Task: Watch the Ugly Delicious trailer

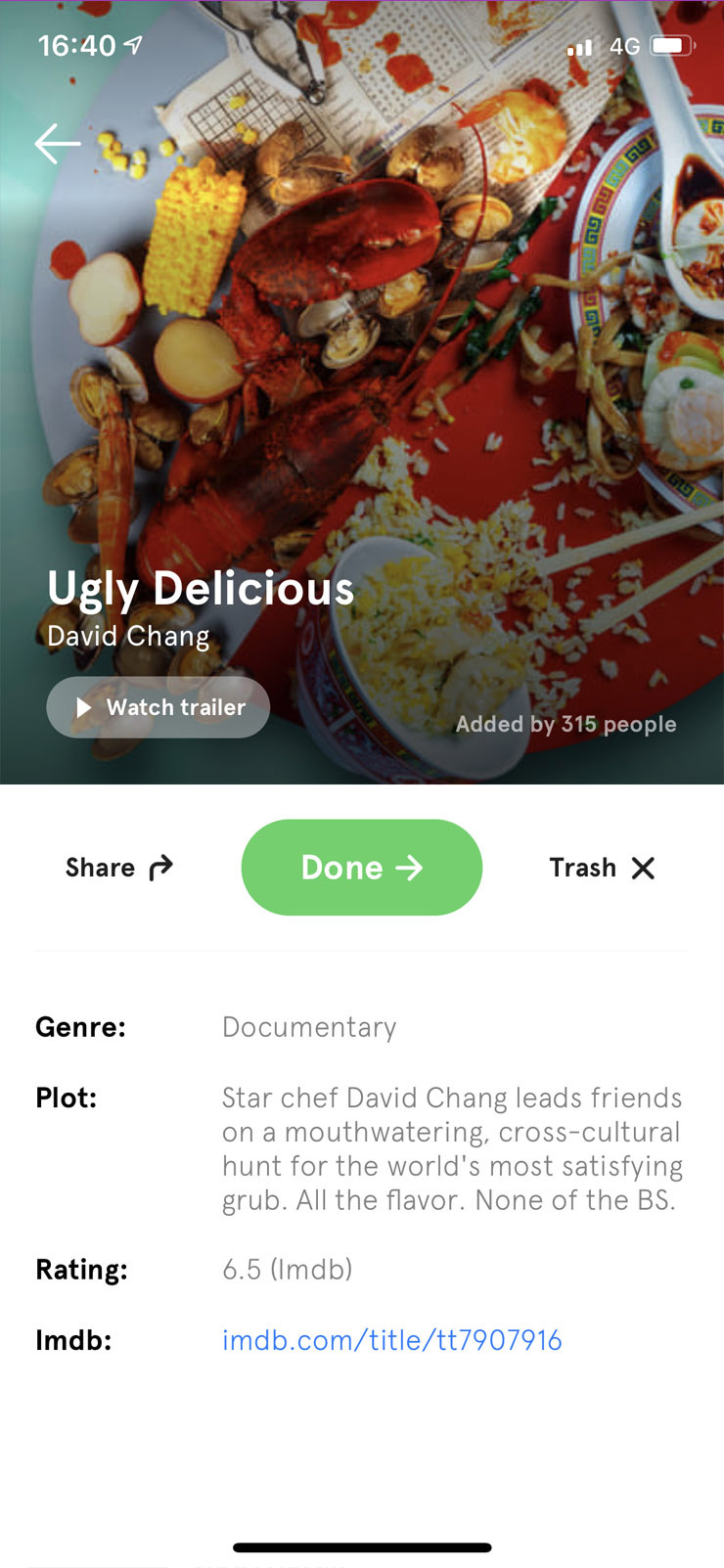Action: pos(158,707)
